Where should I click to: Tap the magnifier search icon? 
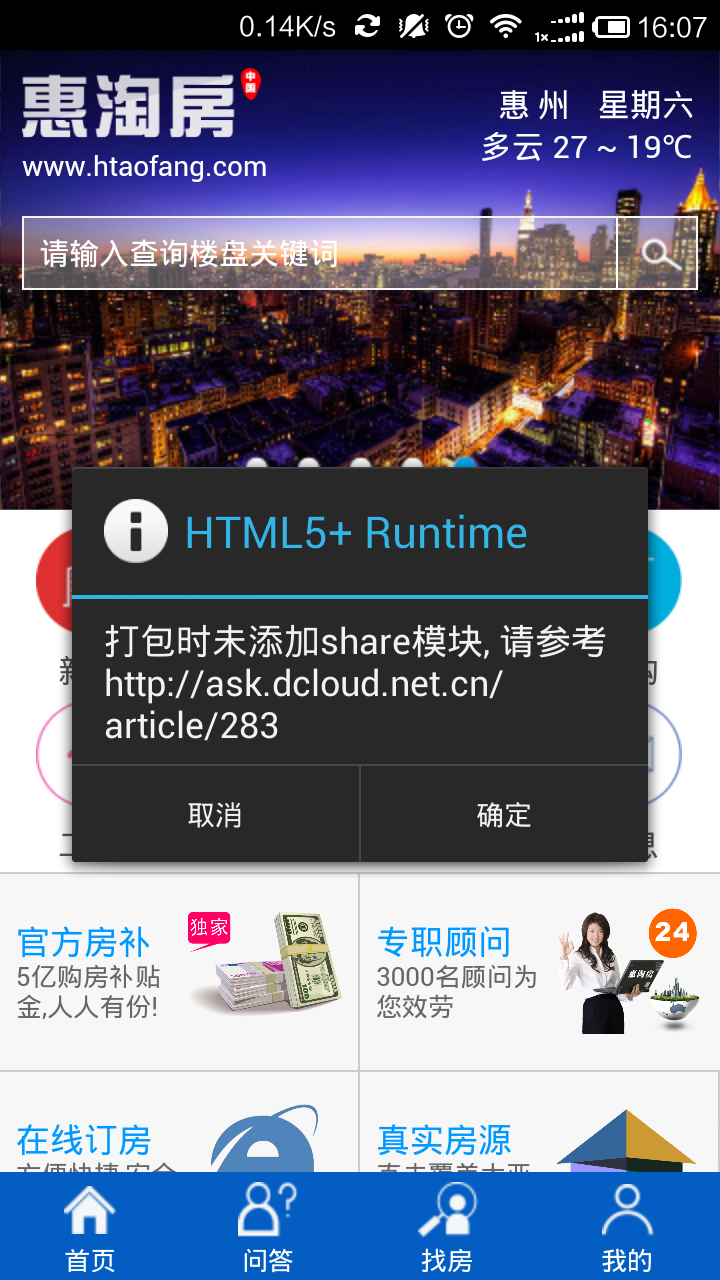pos(657,253)
